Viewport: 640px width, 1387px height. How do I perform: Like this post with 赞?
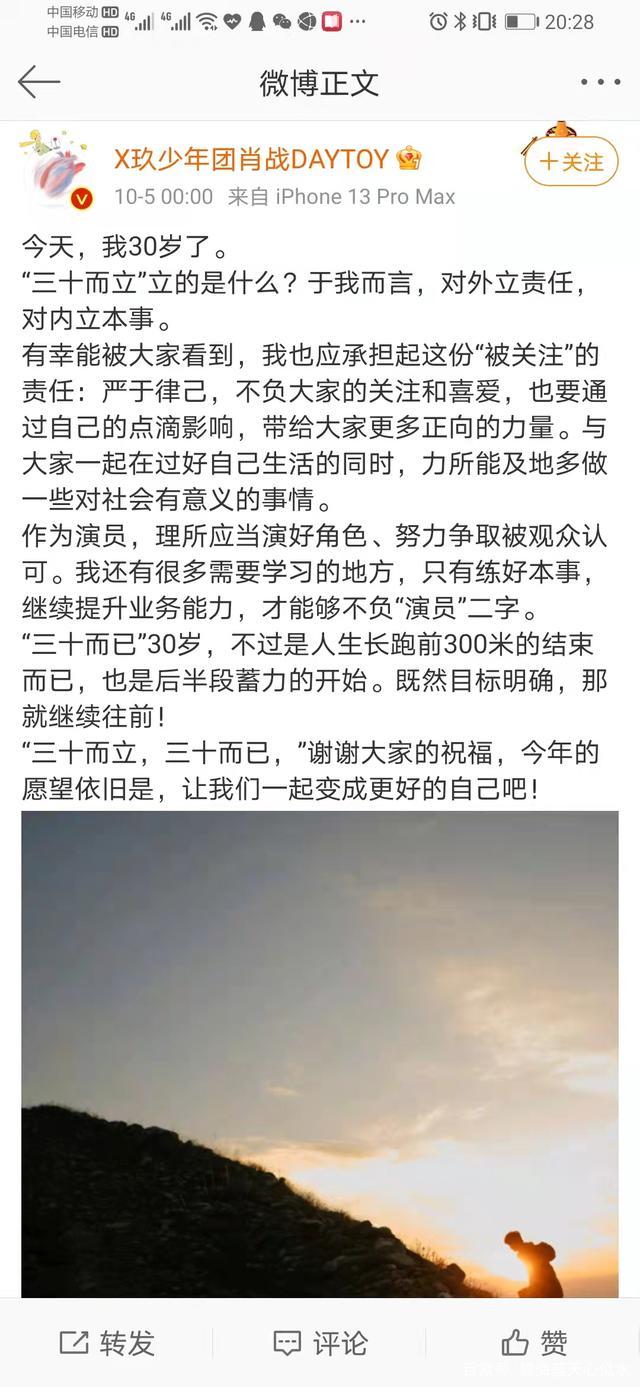point(534,1342)
